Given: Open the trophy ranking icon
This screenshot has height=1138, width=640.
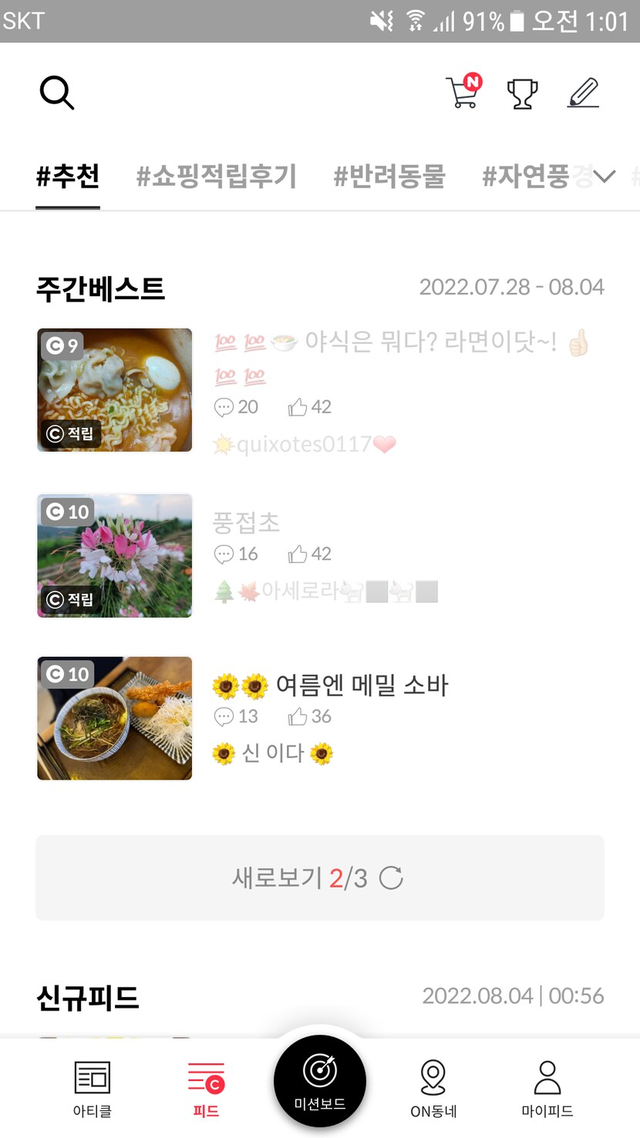Looking at the screenshot, I should point(522,93).
